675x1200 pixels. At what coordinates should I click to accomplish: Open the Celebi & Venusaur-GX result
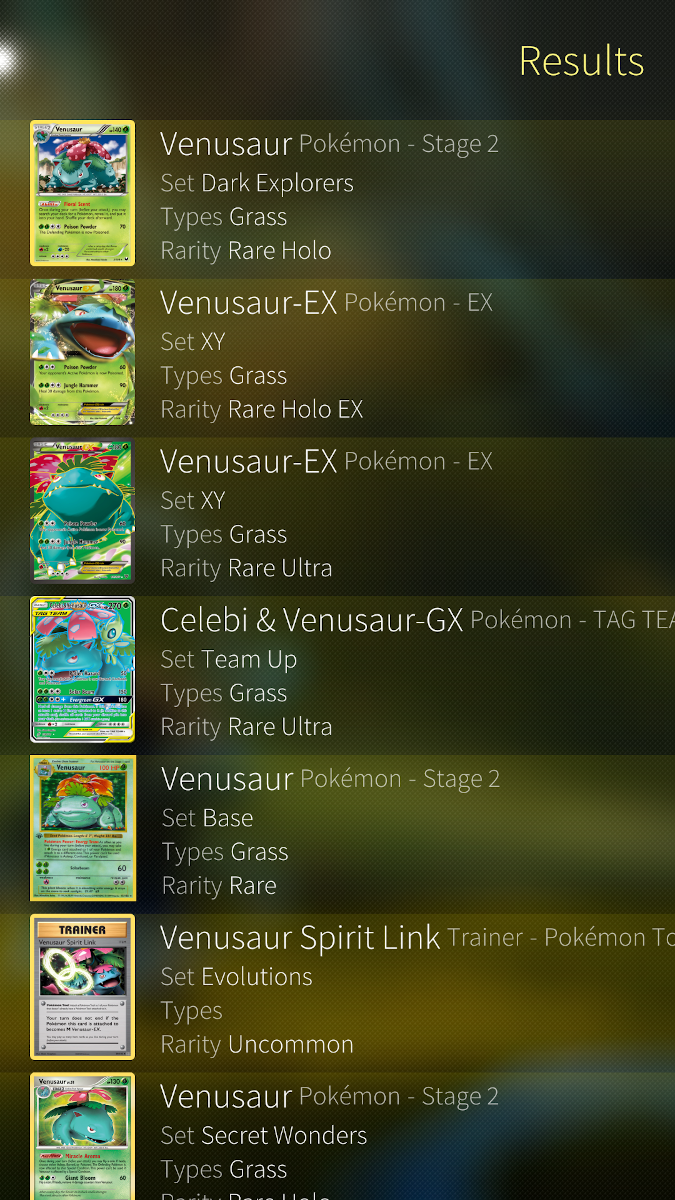(337, 674)
